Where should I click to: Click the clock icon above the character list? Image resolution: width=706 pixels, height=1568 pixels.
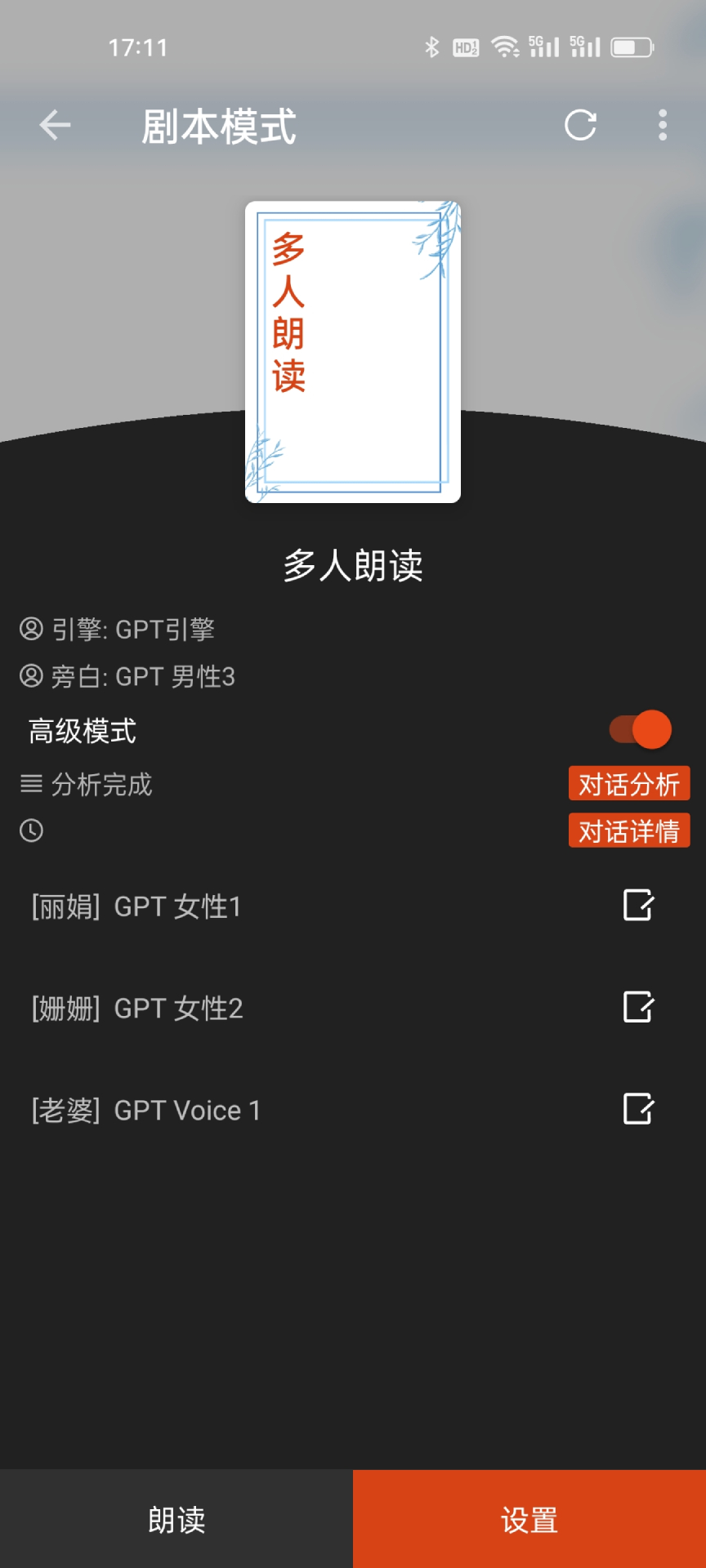coord(31,831)
